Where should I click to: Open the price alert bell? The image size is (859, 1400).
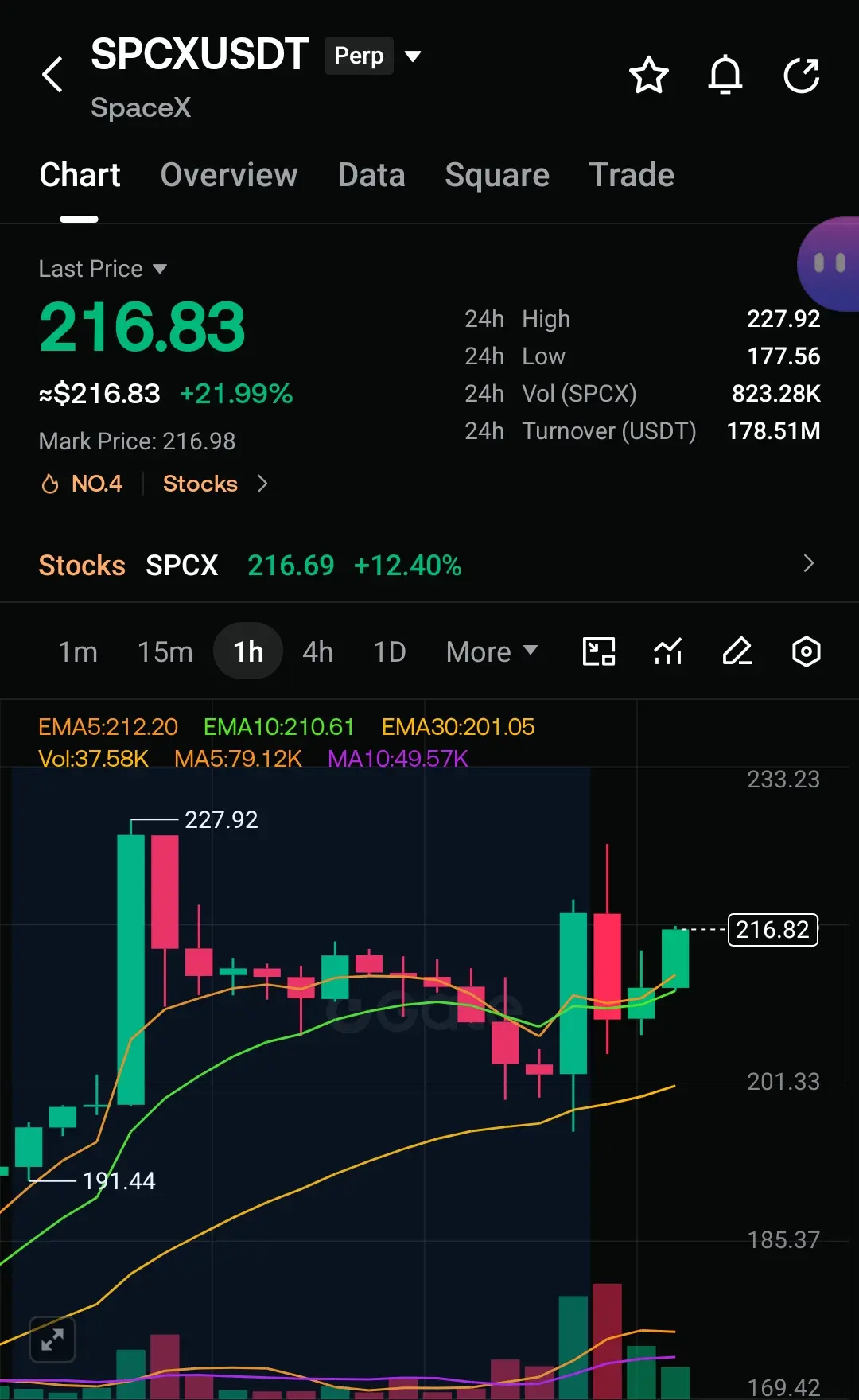tap(725, 76)
